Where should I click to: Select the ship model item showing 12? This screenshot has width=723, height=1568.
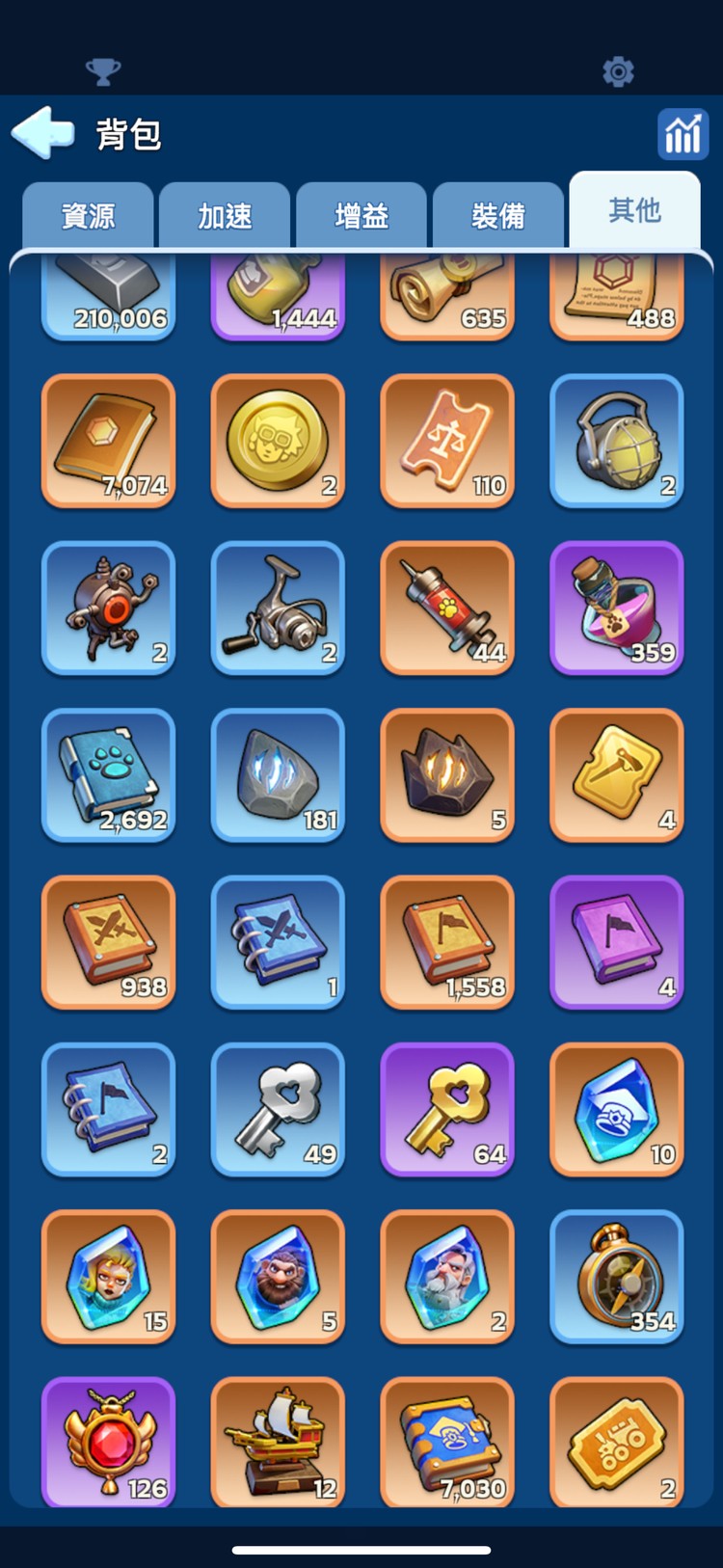[278, 1443]
